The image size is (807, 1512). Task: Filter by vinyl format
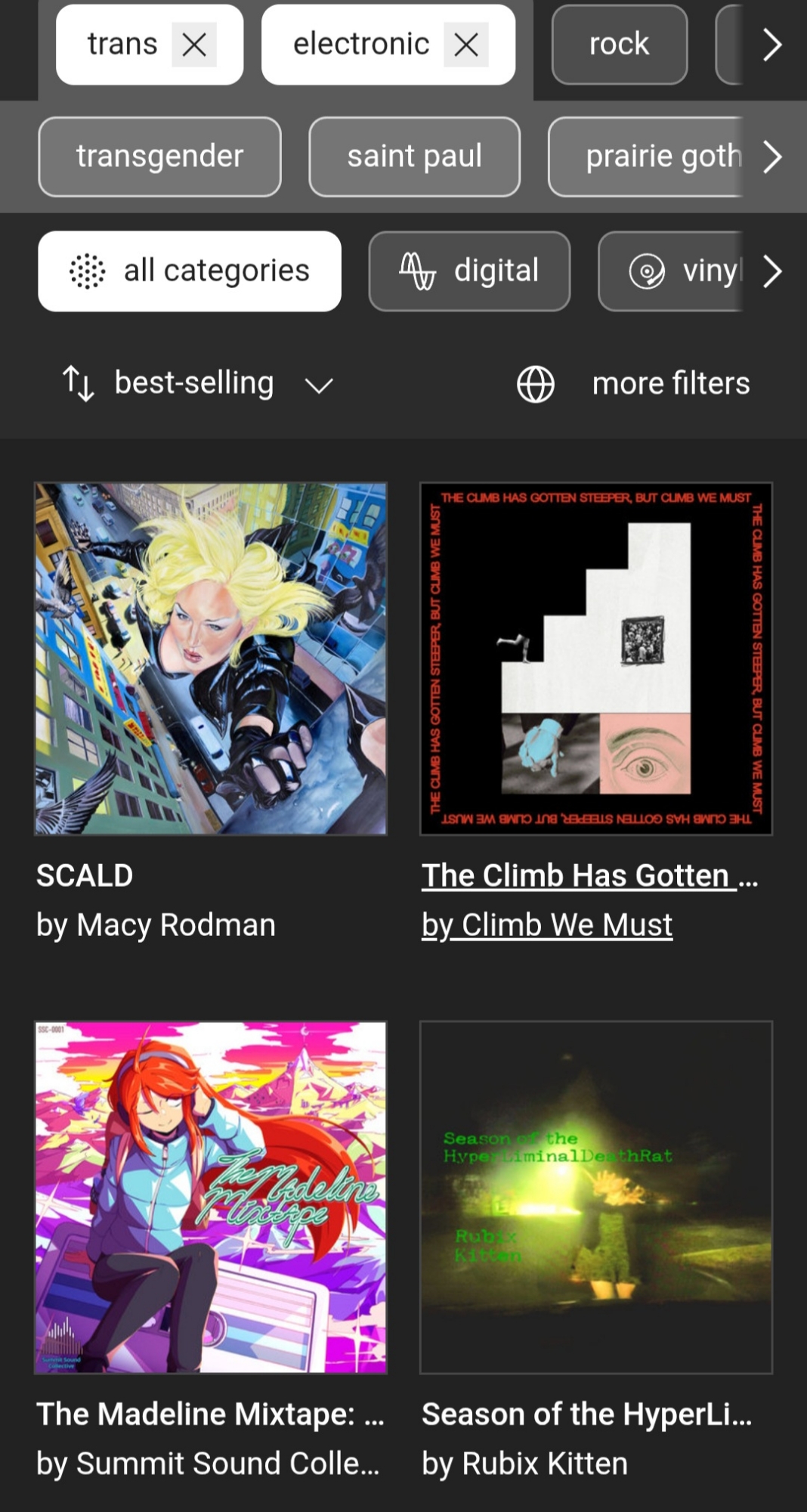click(x=672, y=271)
